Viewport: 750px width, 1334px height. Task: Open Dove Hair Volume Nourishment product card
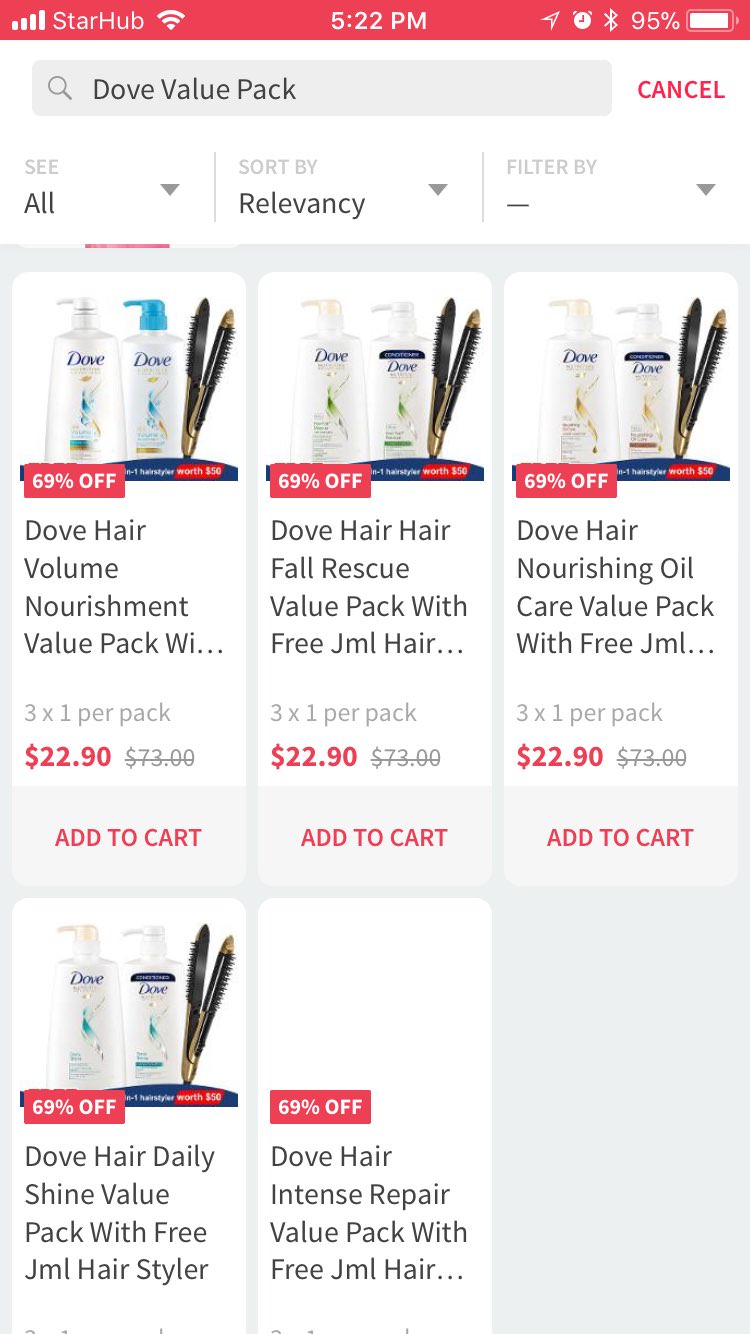128,530
